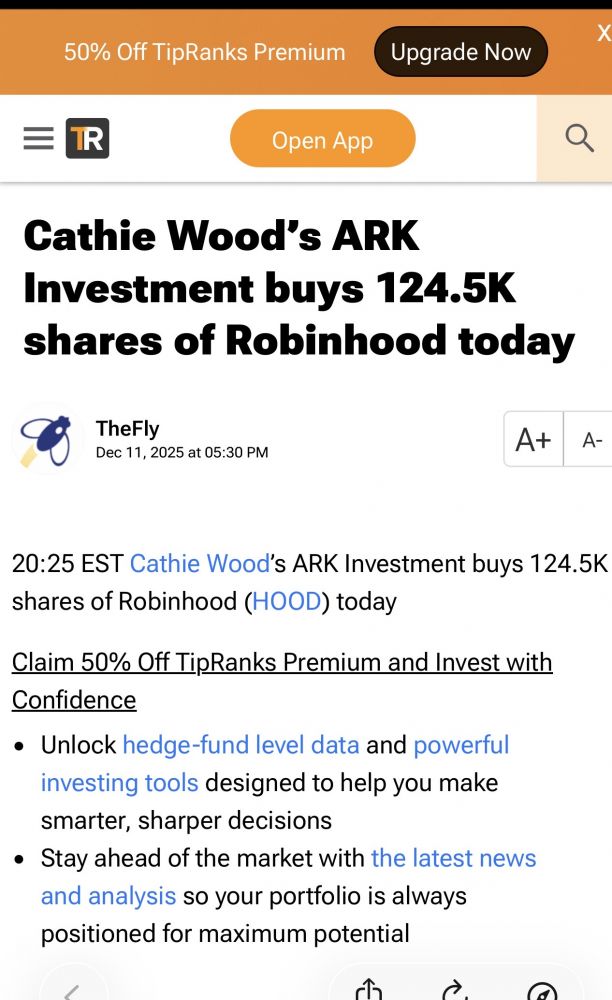Tap the Open App button

click(322, 140)
